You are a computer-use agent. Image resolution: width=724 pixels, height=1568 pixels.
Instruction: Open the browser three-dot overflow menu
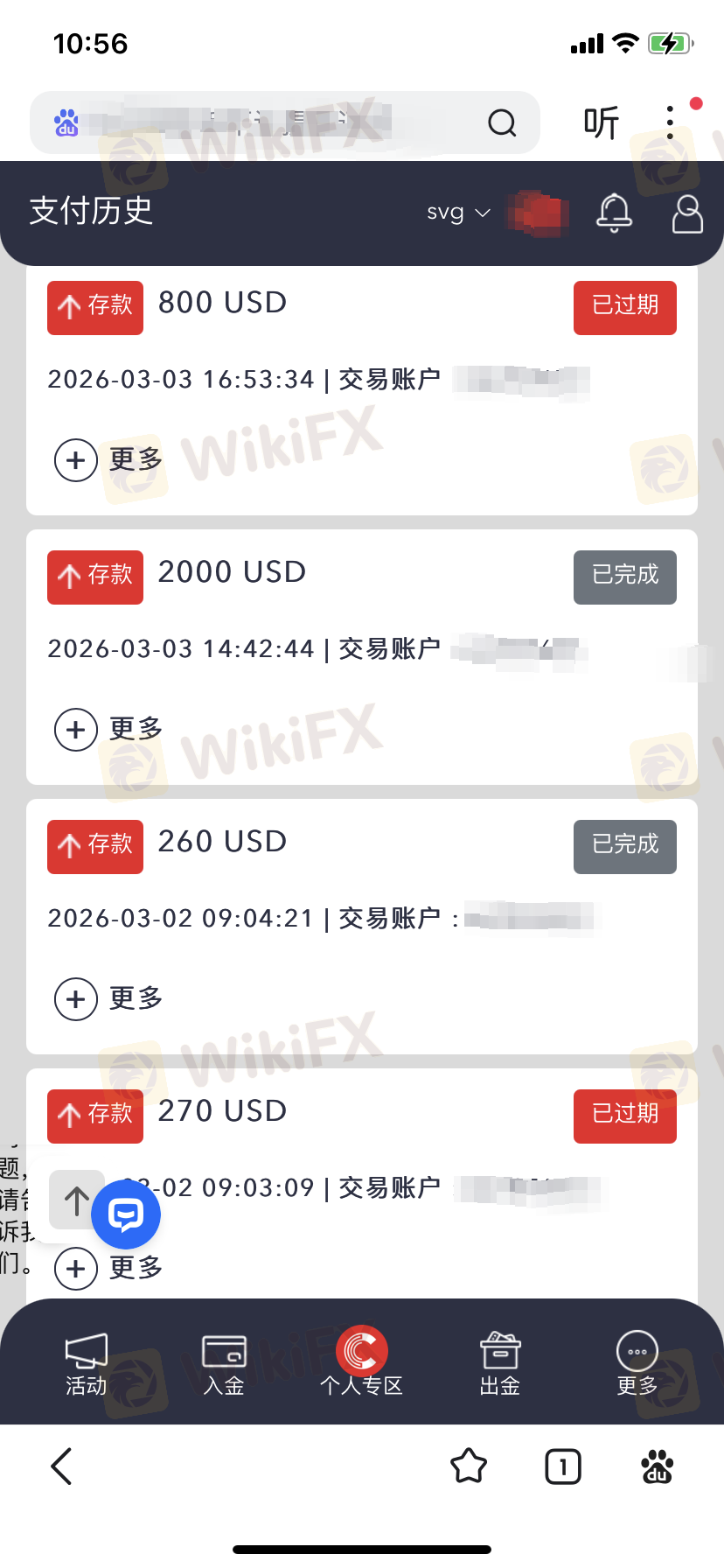[670, 122]
